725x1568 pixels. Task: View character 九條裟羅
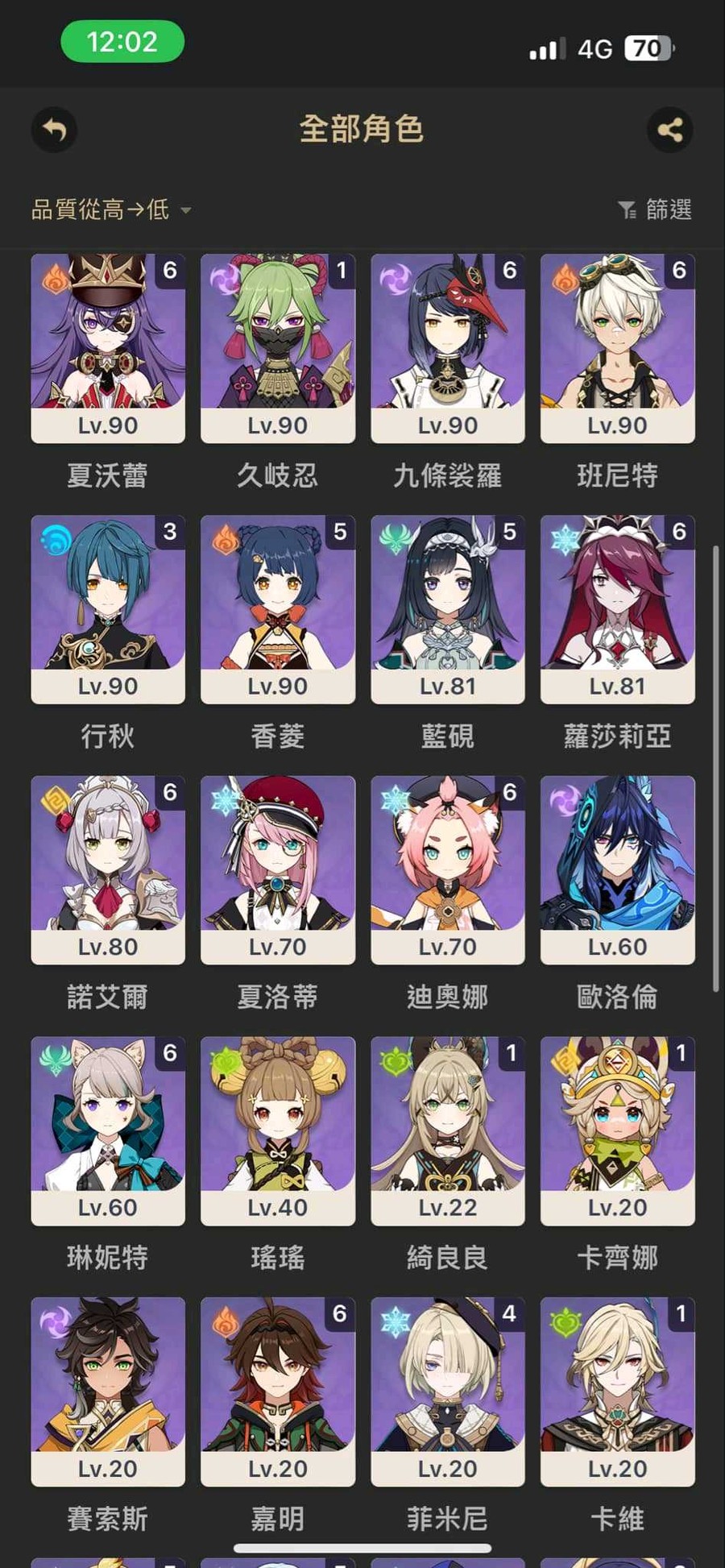click(448, 348)
